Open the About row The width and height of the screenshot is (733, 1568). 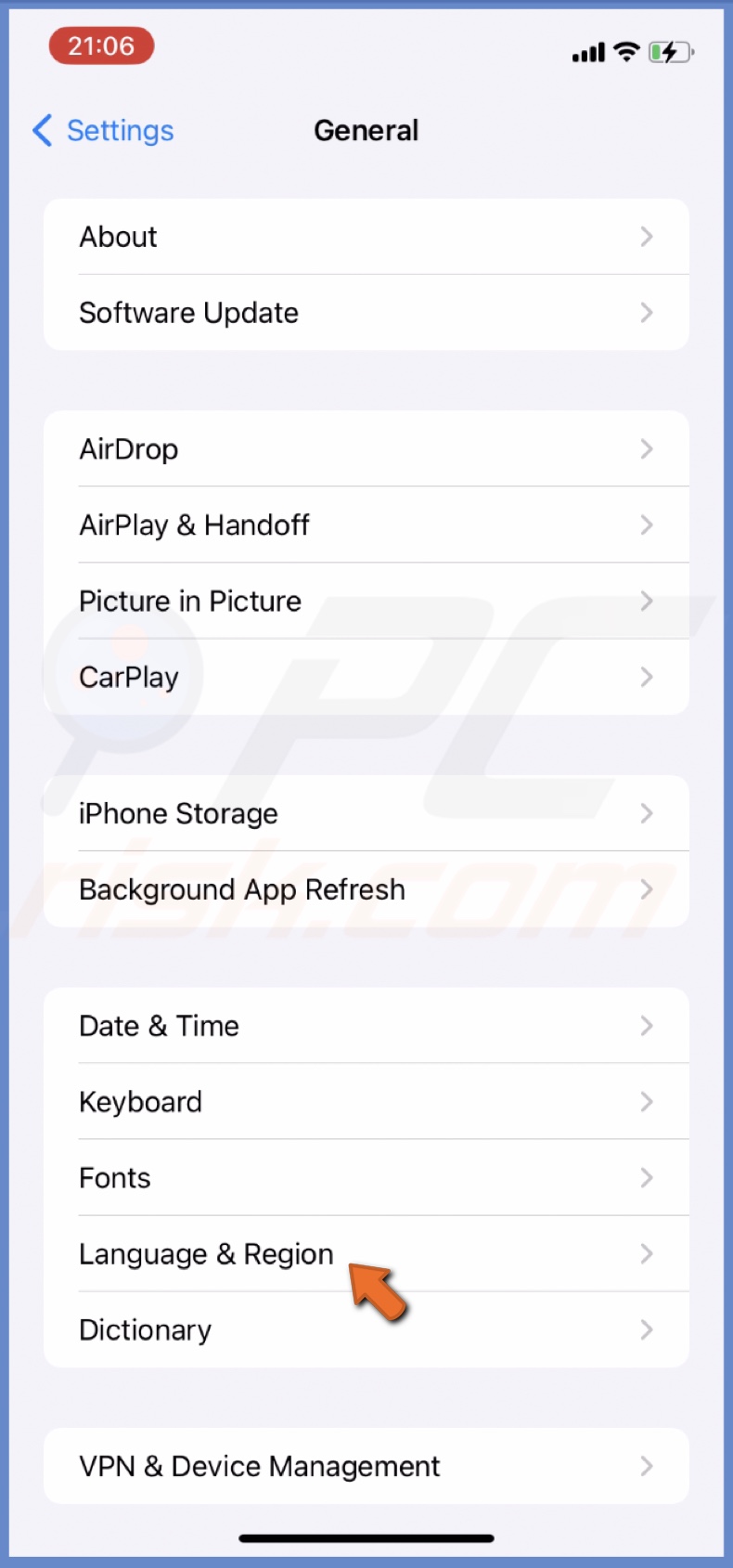point(366,237)
